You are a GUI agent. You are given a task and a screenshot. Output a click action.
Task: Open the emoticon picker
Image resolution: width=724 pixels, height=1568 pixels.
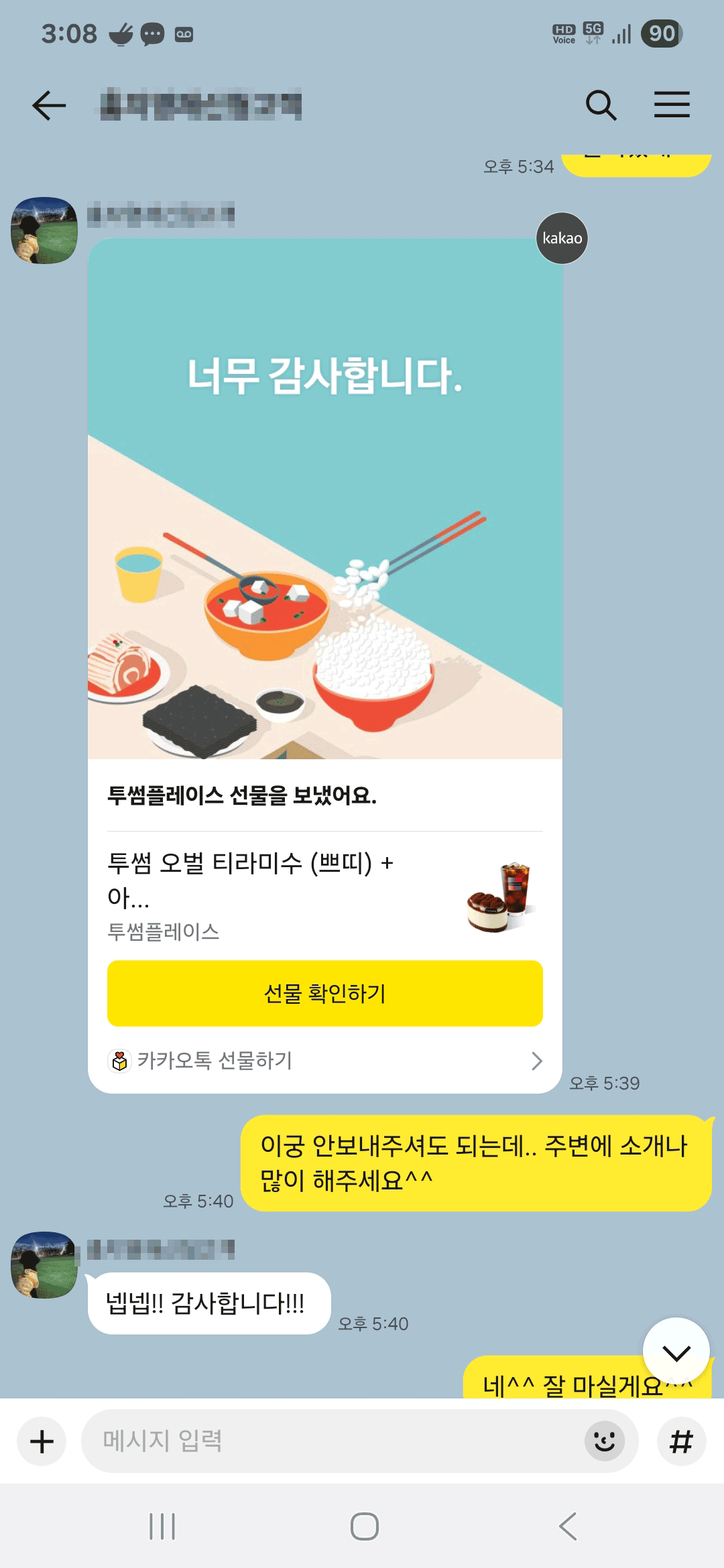click(604, 1441)
